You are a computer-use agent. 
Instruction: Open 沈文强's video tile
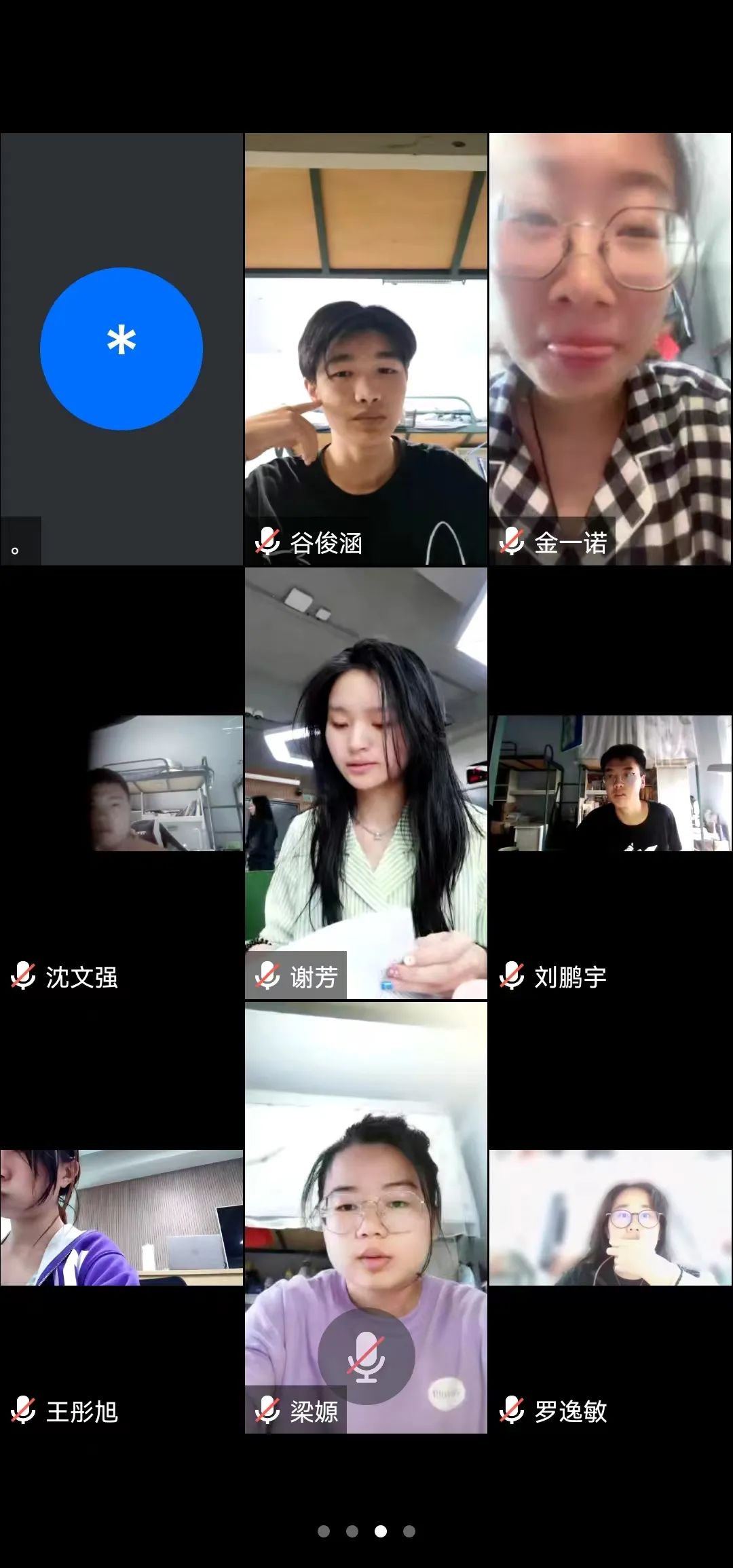coord(121,783)
